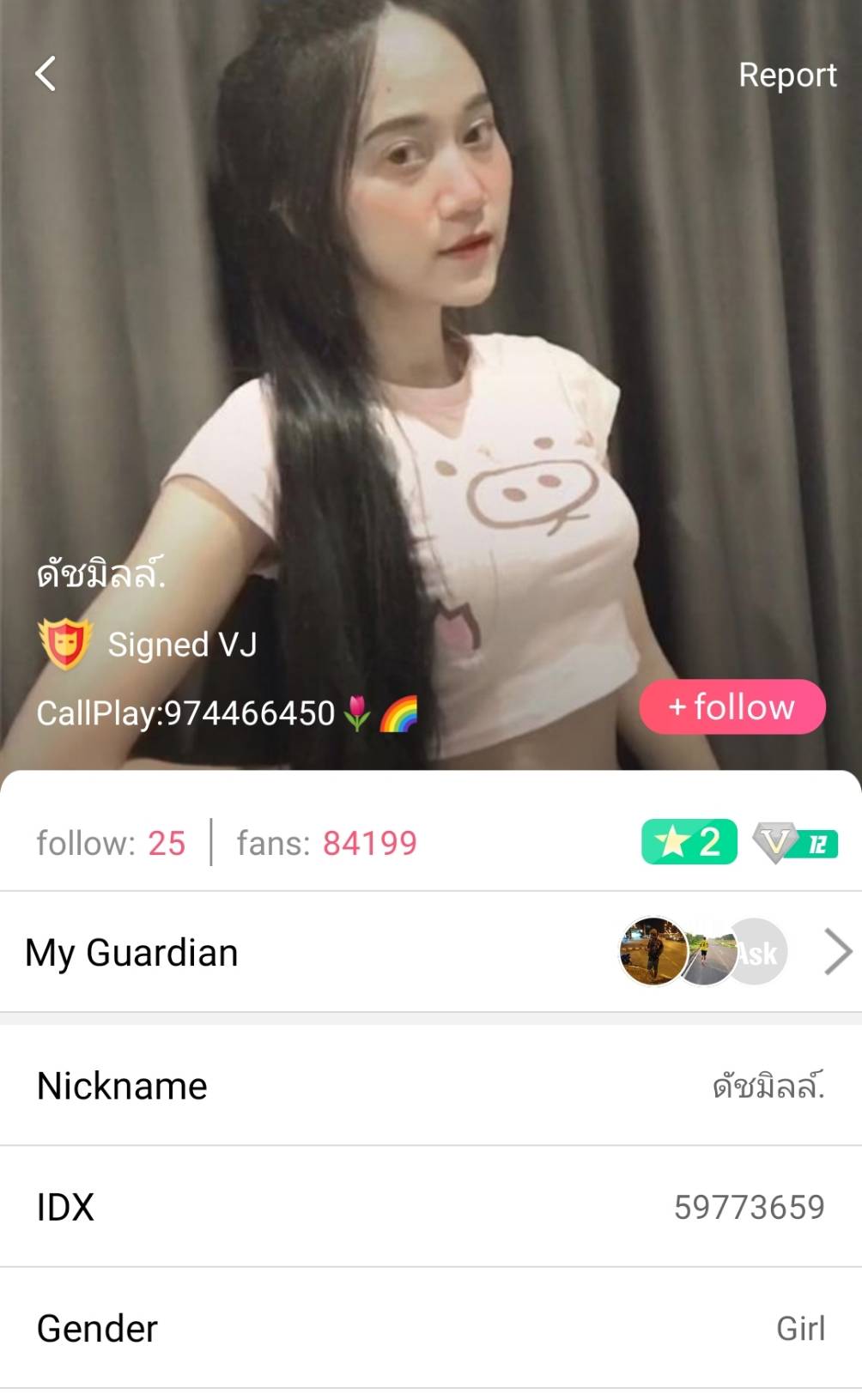The height and width of the screenshot is (1400, 862).
Task: Report this profile
Action: [x=786, y=75]
